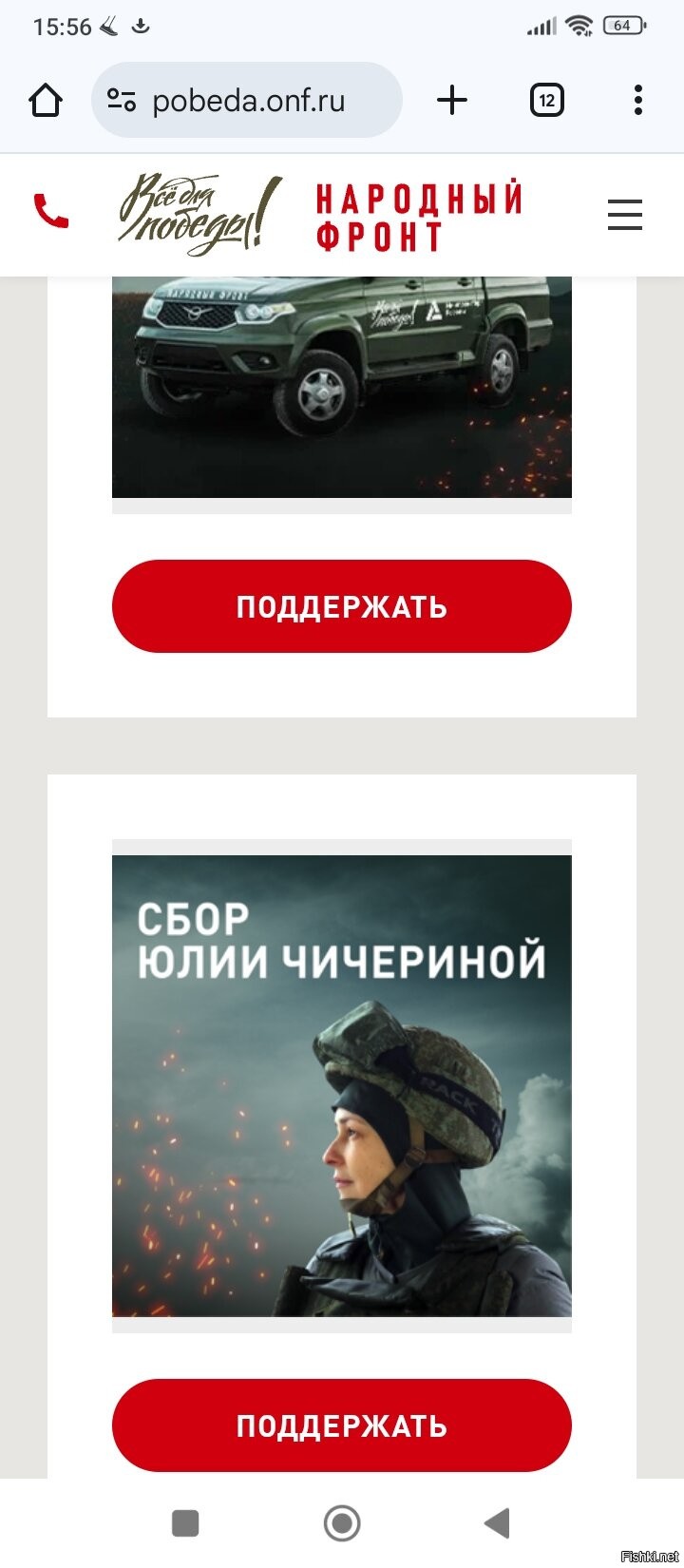Open the browser overflow menu

(637, 100)
